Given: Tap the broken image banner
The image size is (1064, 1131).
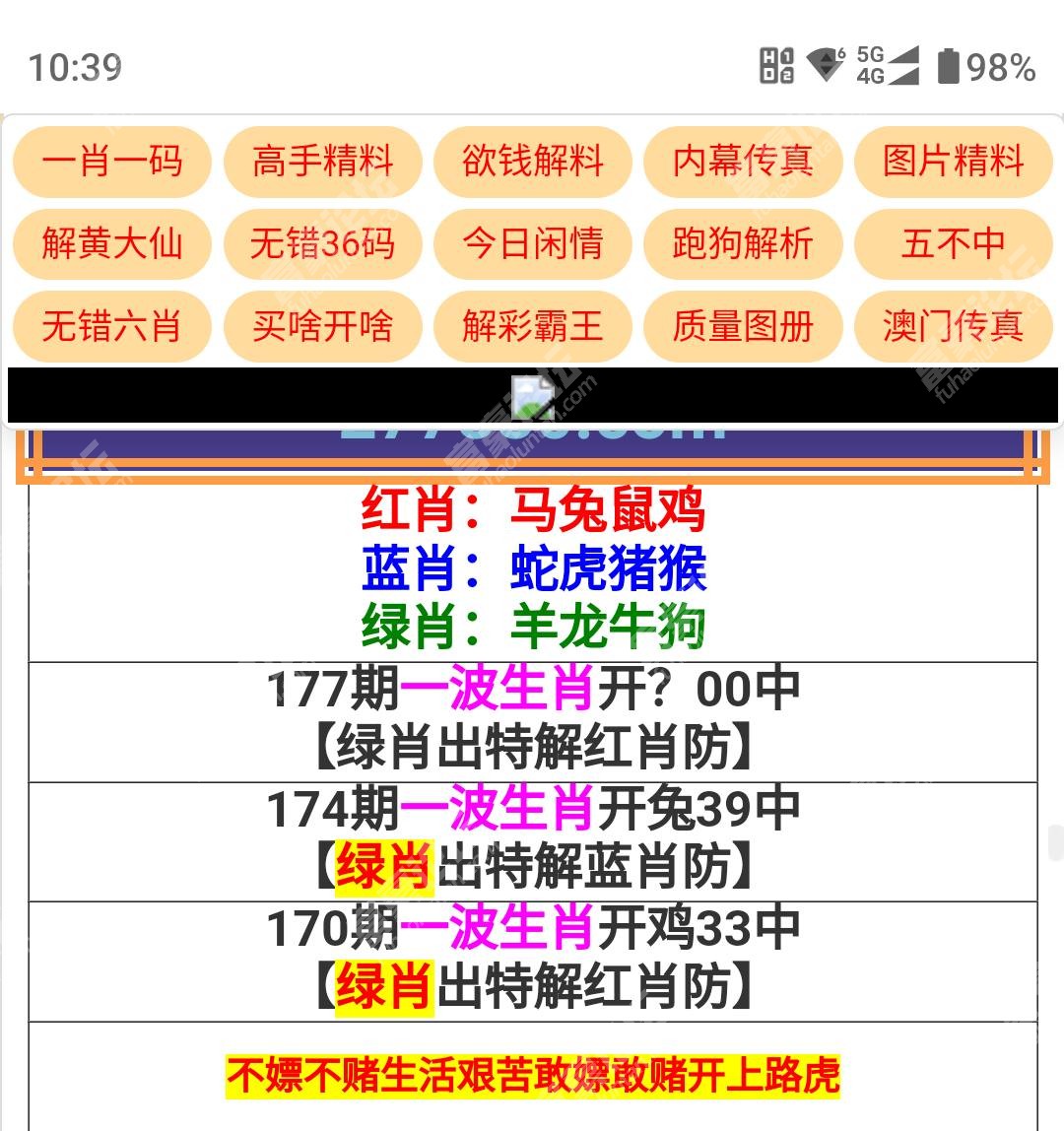Looking at the screenshot, I should (532, 395).
